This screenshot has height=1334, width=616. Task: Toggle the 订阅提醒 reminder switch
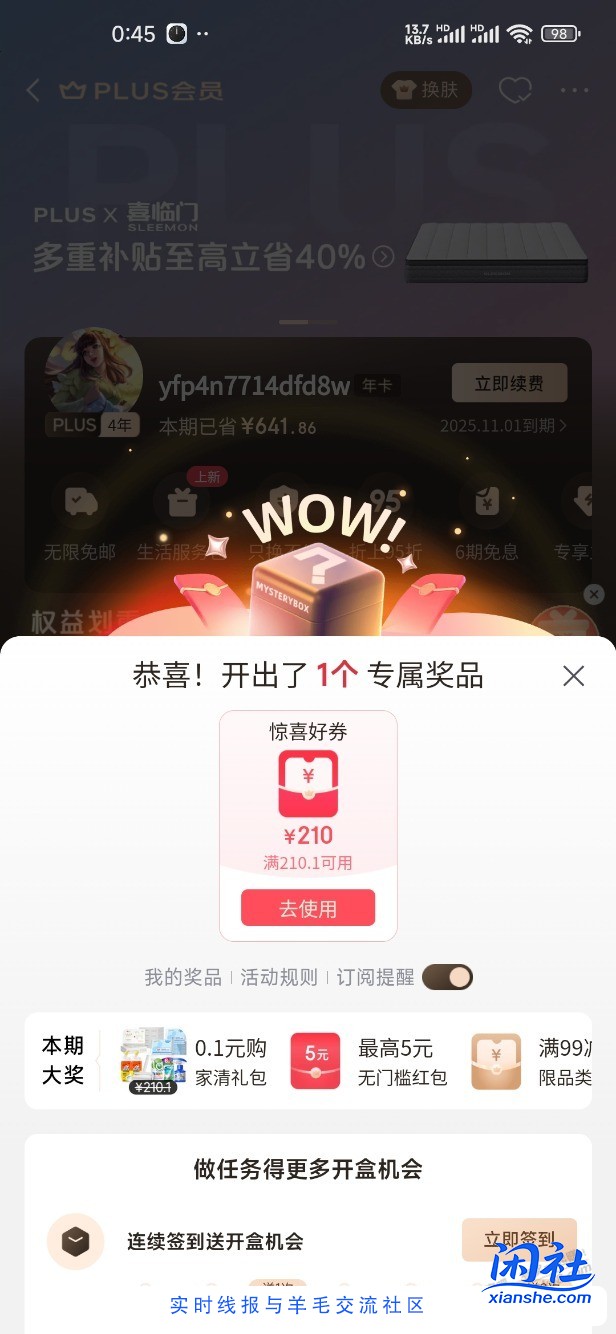(x=447, y=977)
